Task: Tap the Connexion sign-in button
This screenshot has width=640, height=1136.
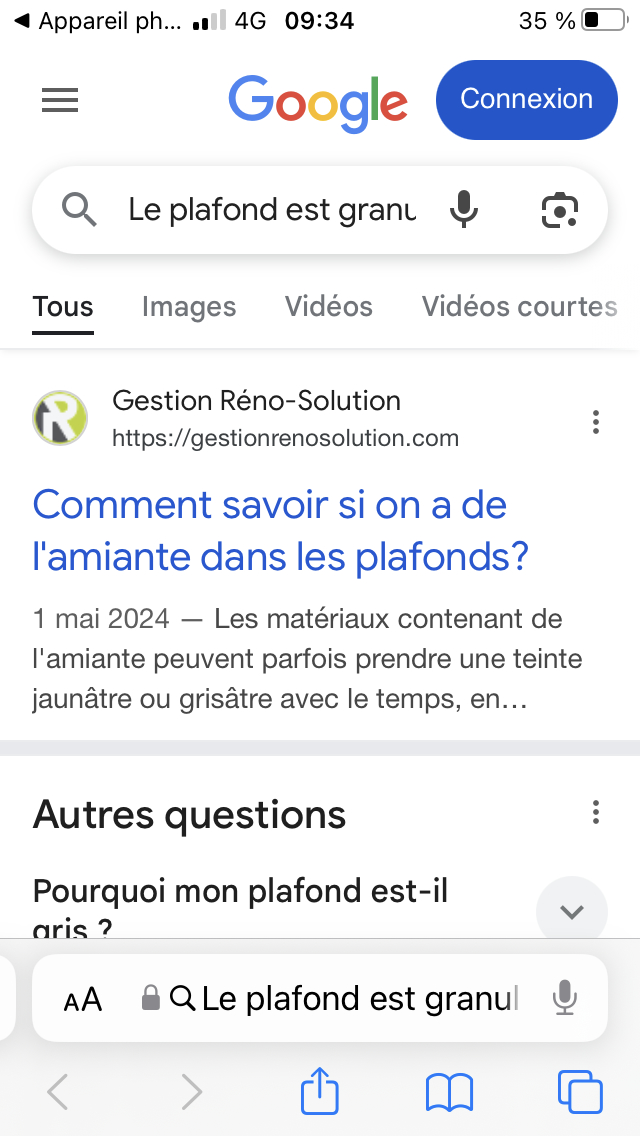Action: [x=526, y=99]
